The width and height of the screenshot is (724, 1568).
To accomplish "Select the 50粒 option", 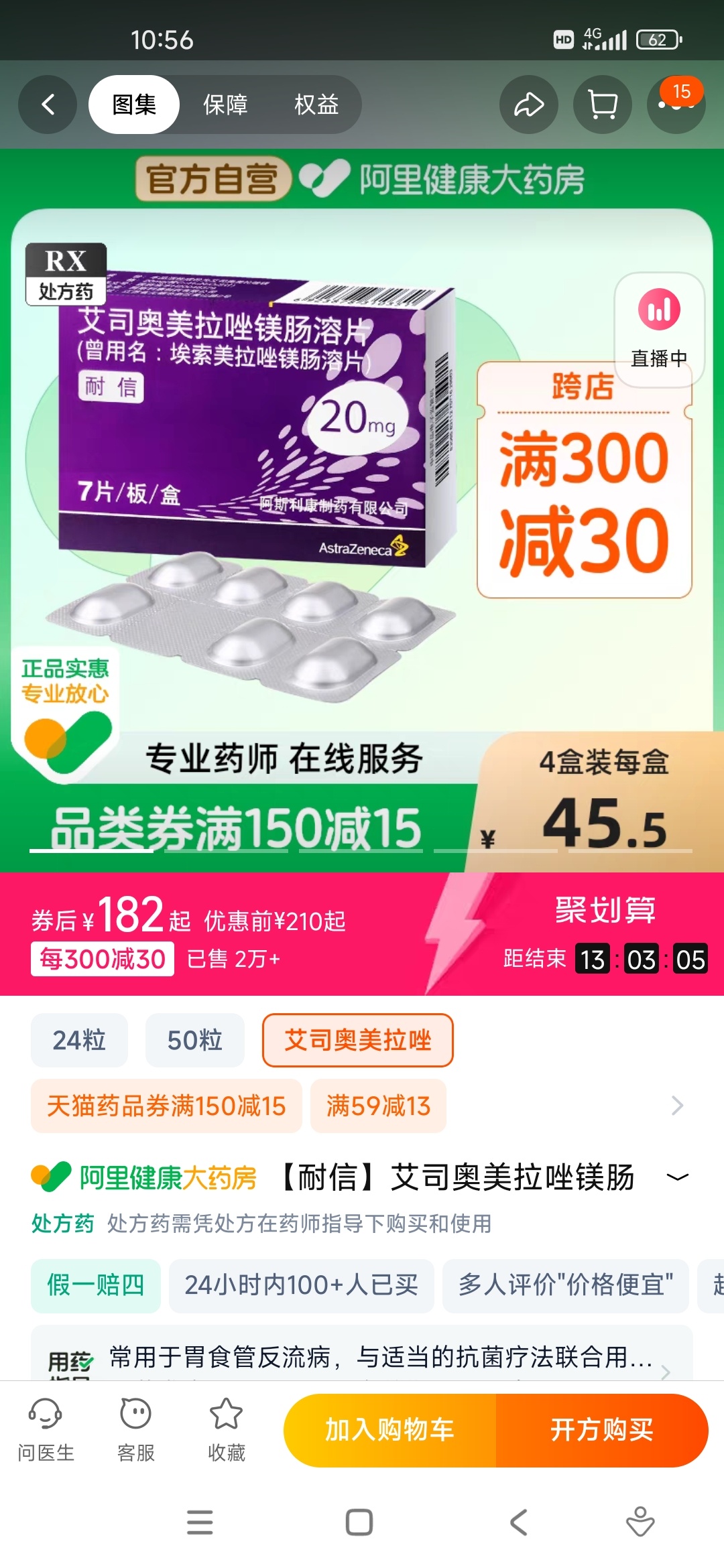I will 194,1040.
